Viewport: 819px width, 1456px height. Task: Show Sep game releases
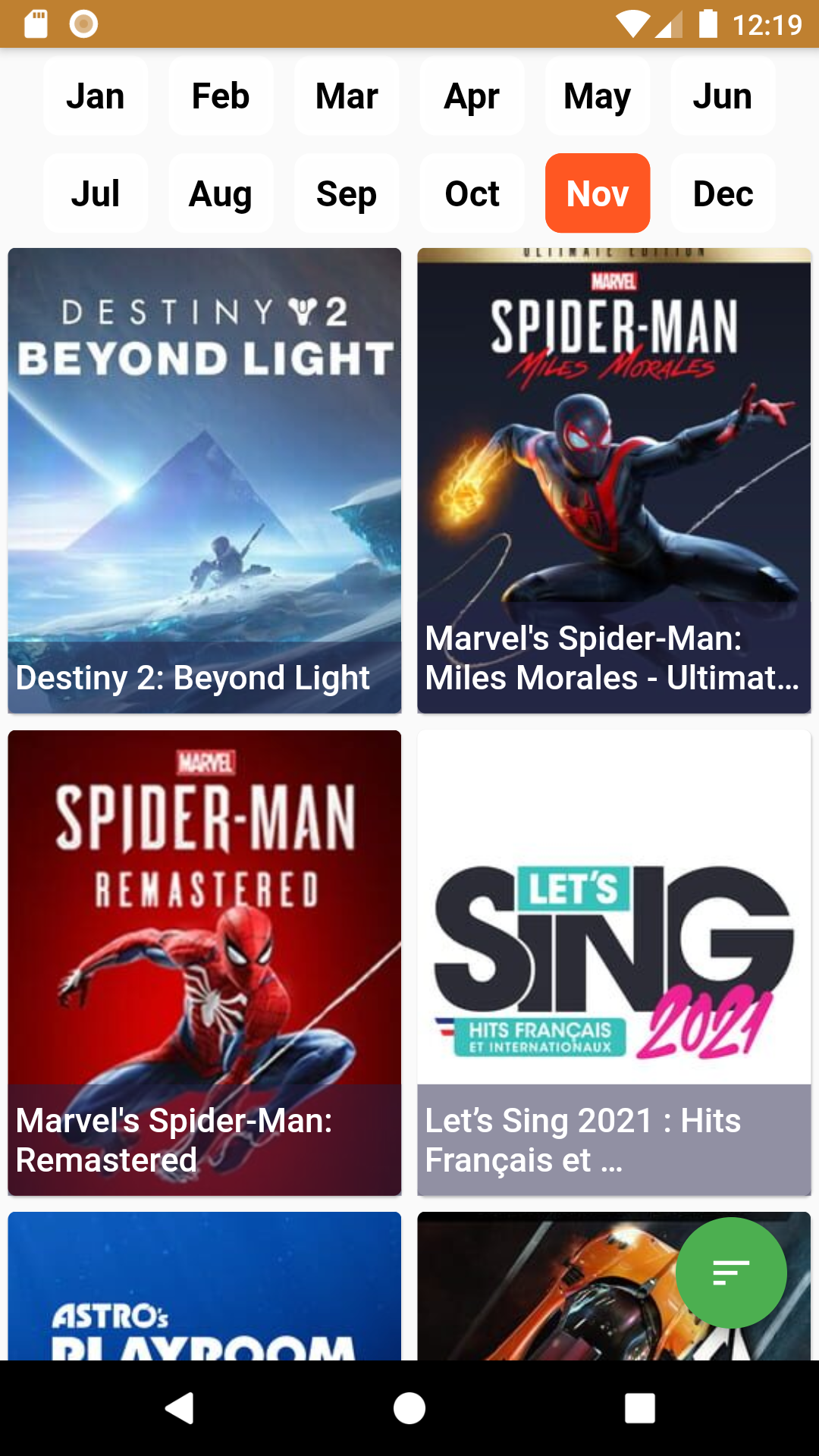tap(347, 193)
